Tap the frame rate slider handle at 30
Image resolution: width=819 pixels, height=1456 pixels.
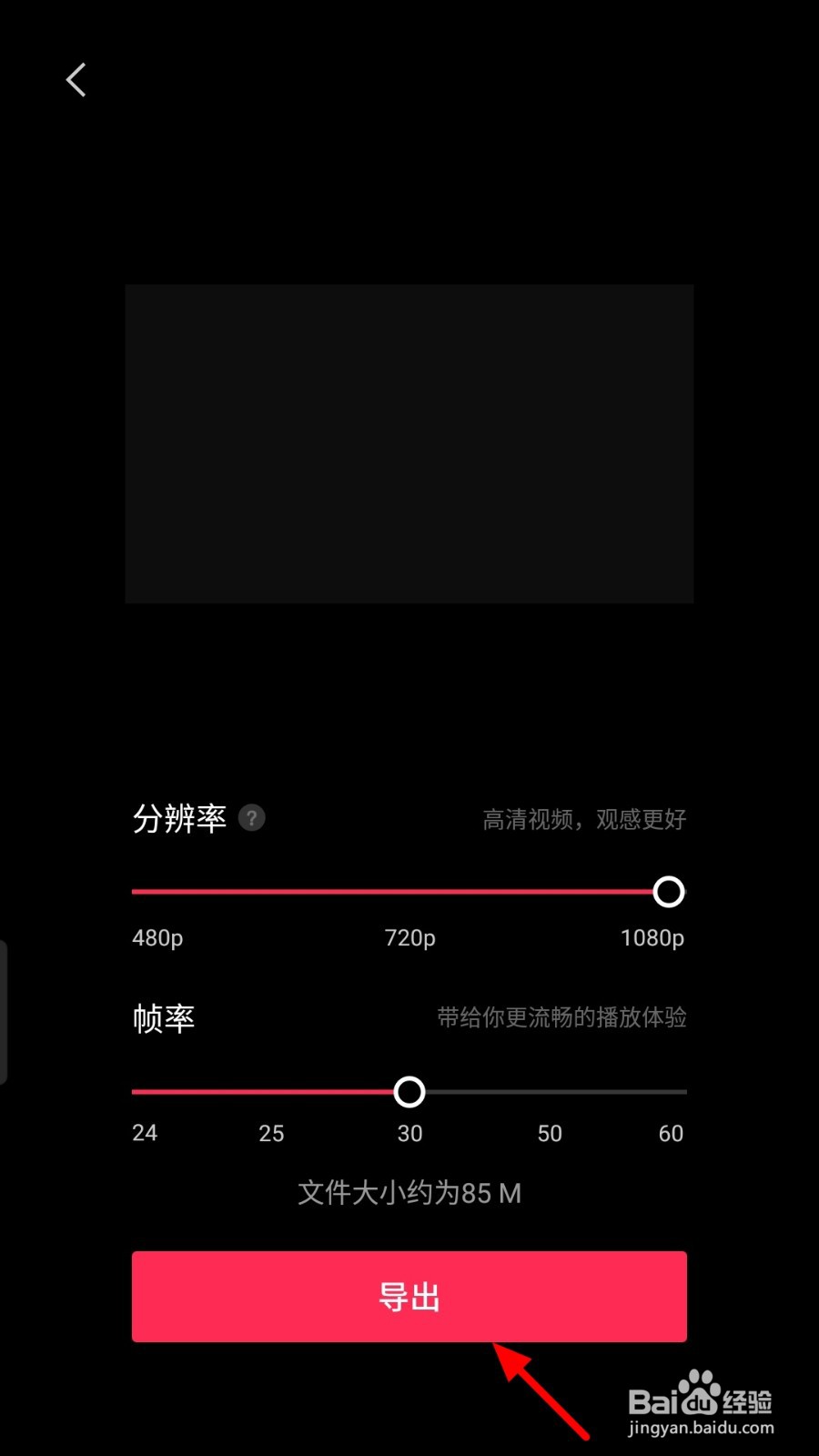coord(409,1091)
